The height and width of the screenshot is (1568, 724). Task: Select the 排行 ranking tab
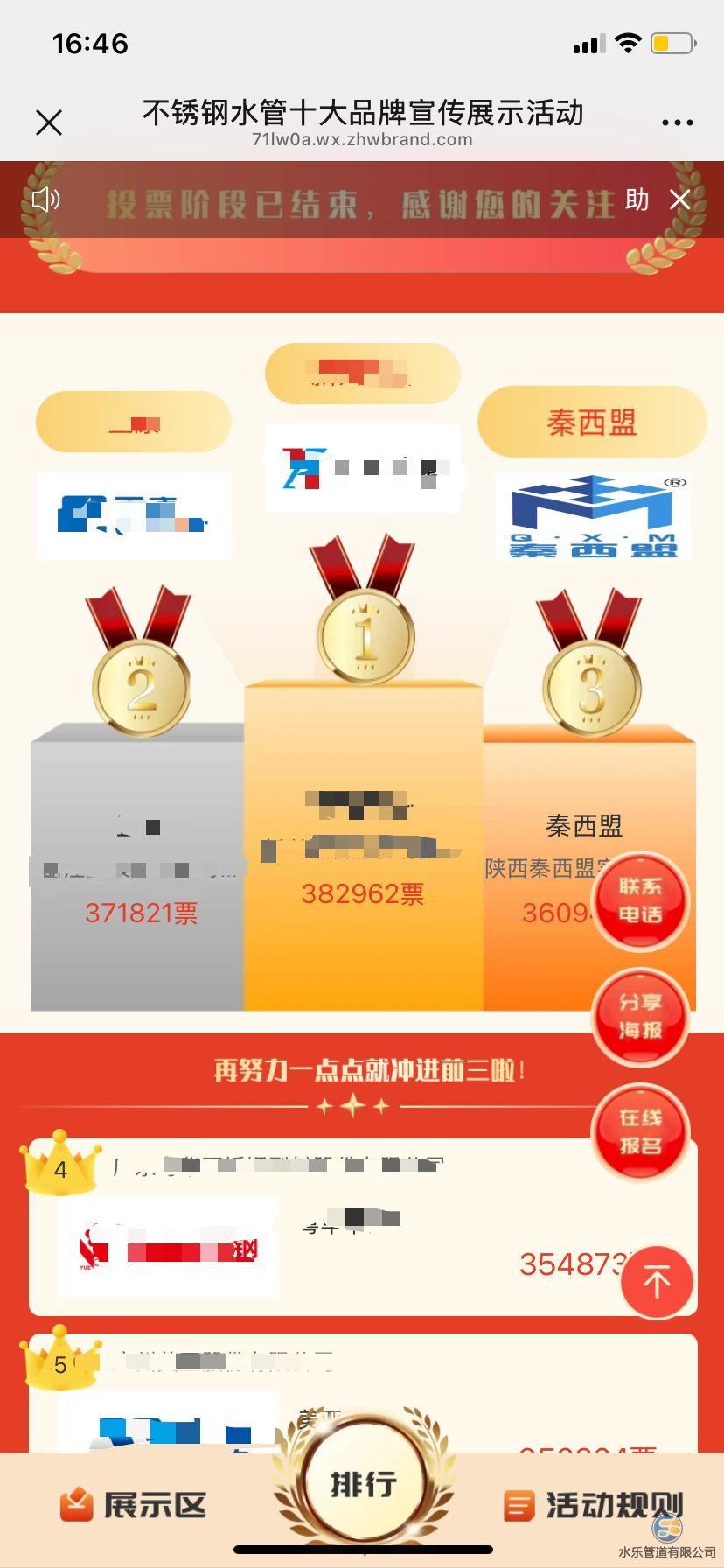click(363, 1484)
